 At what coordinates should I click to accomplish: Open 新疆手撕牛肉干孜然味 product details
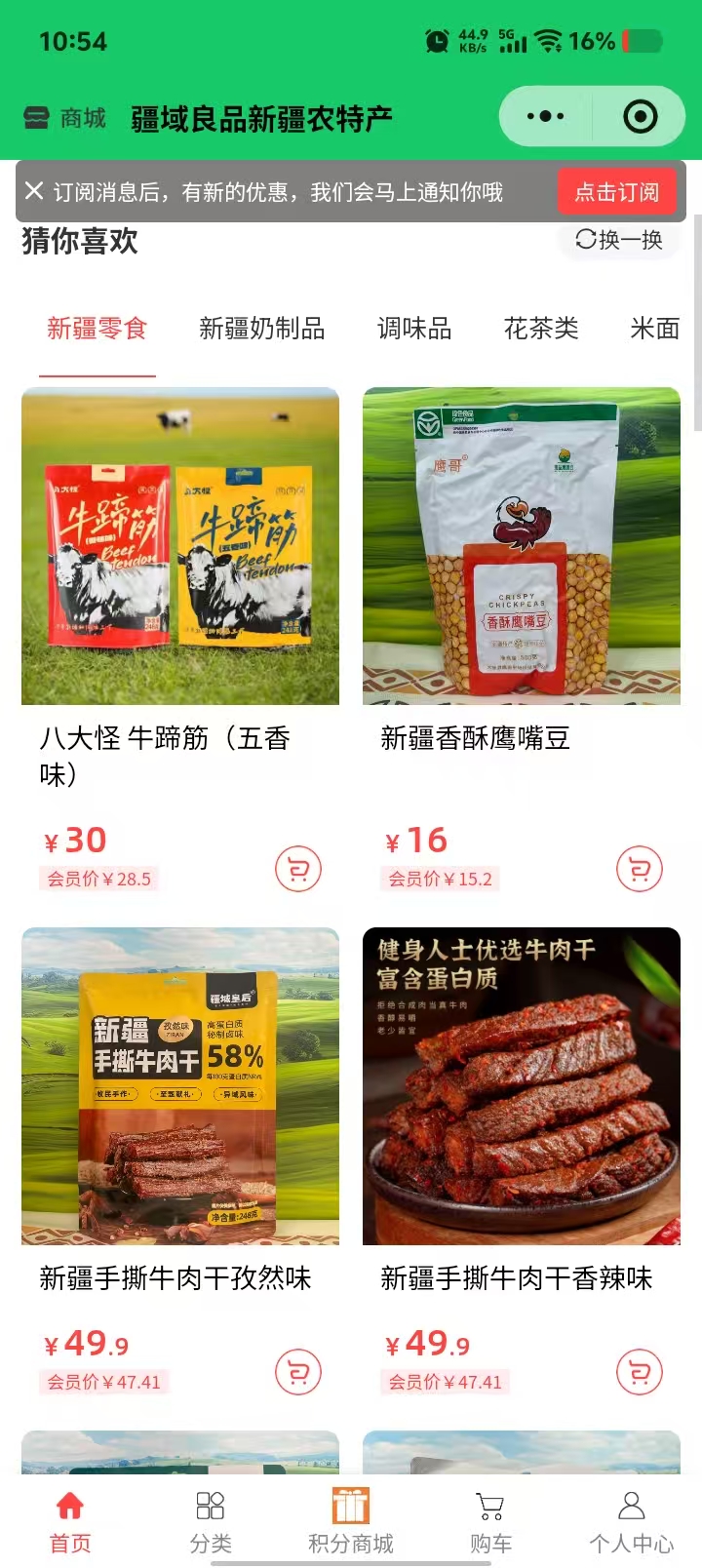(x=180, y=1086)
